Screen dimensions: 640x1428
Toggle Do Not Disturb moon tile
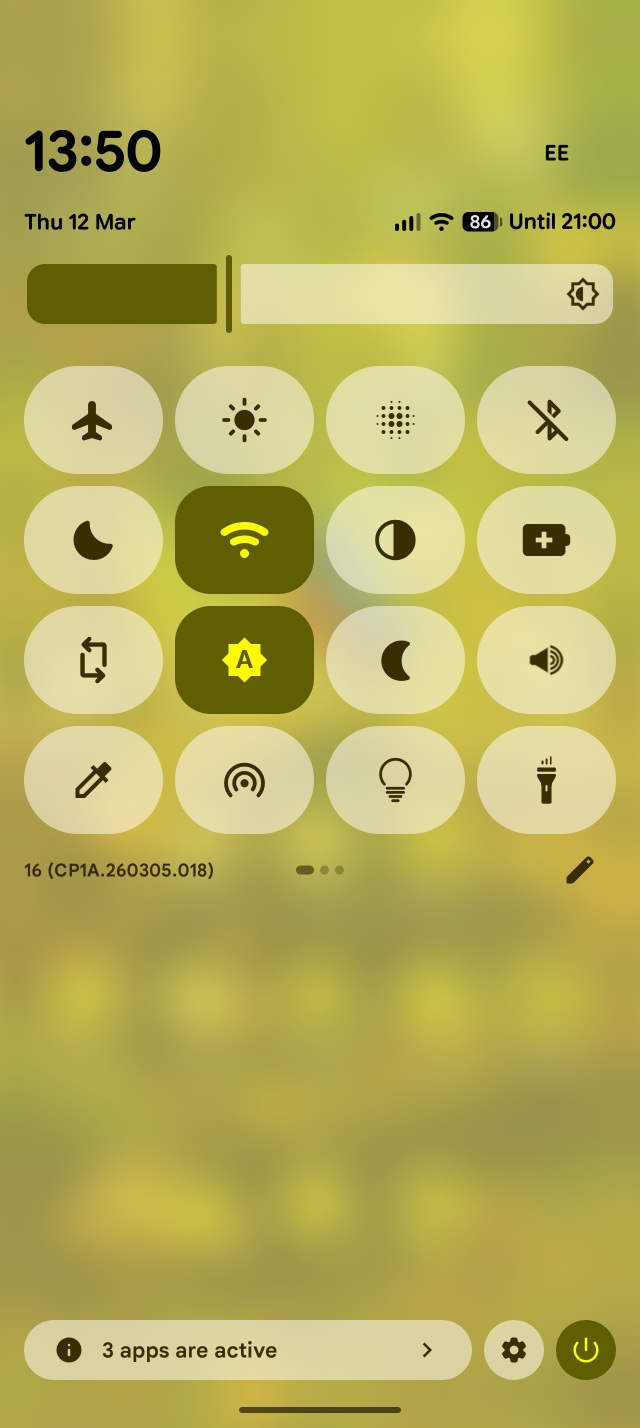(x=93, y=540)
